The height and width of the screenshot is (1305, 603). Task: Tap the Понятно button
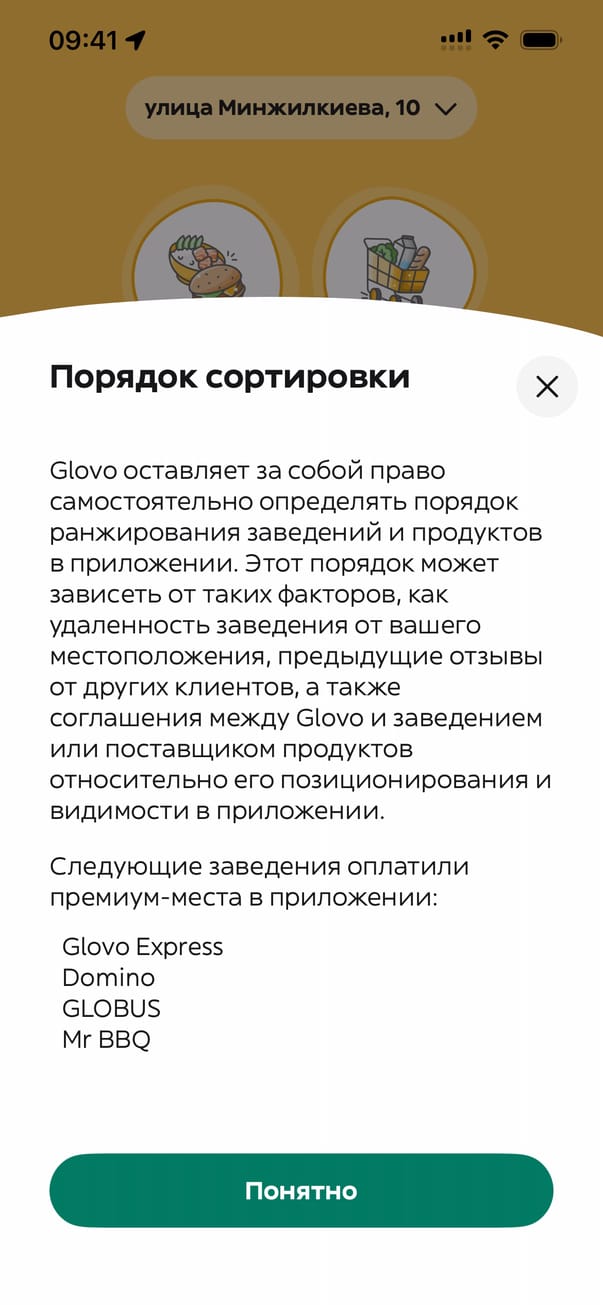[x=301, y=1190]
